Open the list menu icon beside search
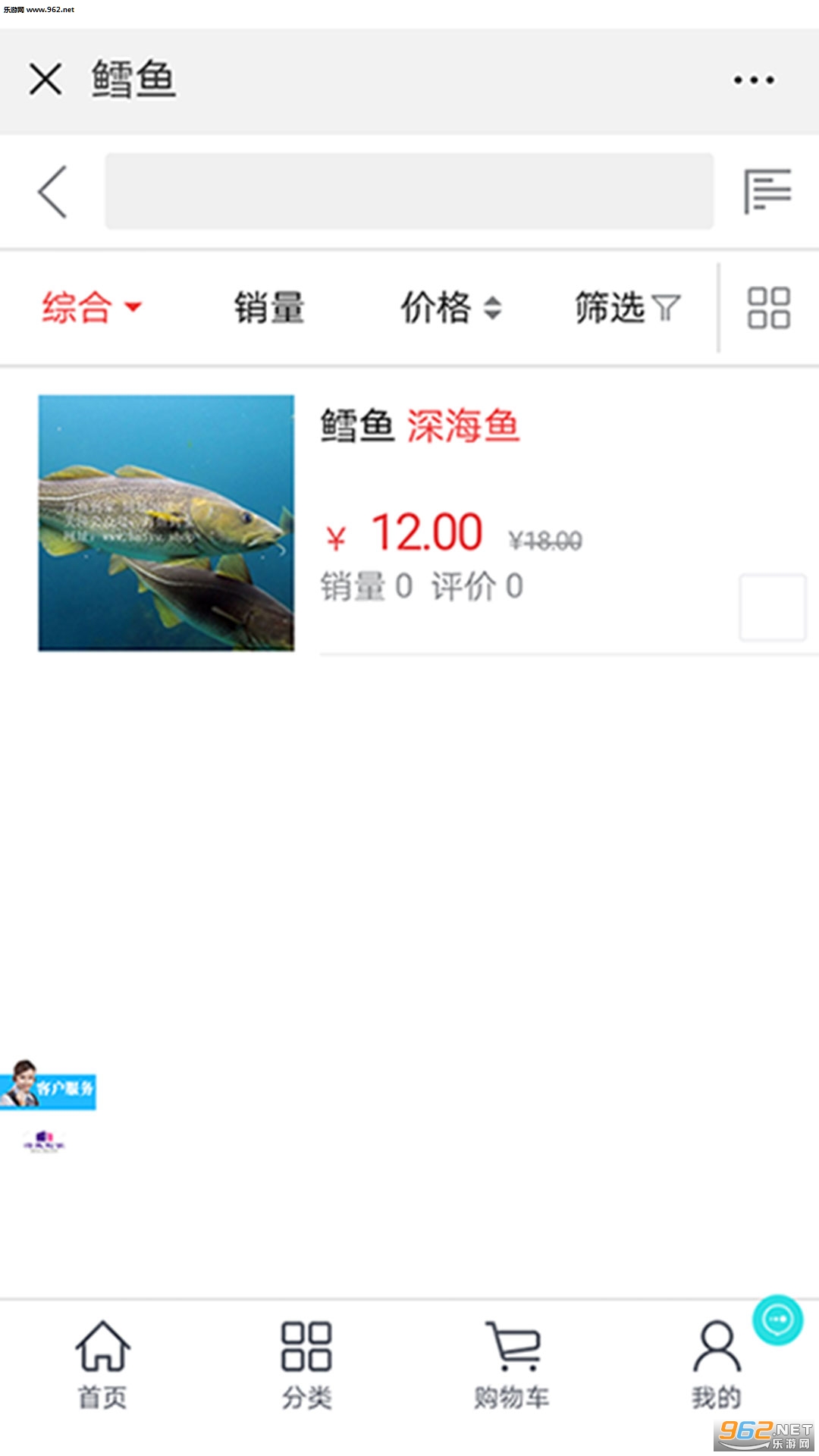 tap(767, 191)
